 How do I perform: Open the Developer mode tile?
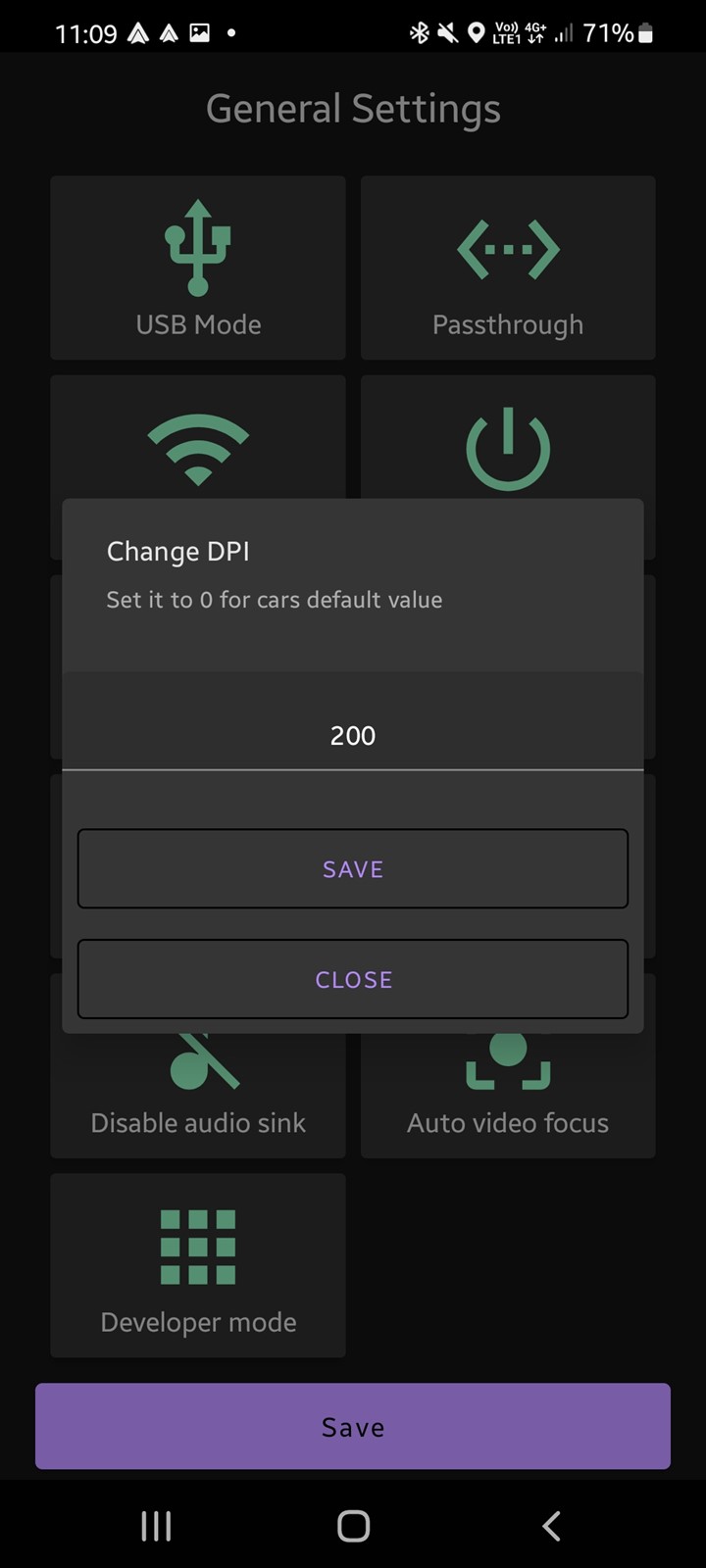[x=198, y=1265]
